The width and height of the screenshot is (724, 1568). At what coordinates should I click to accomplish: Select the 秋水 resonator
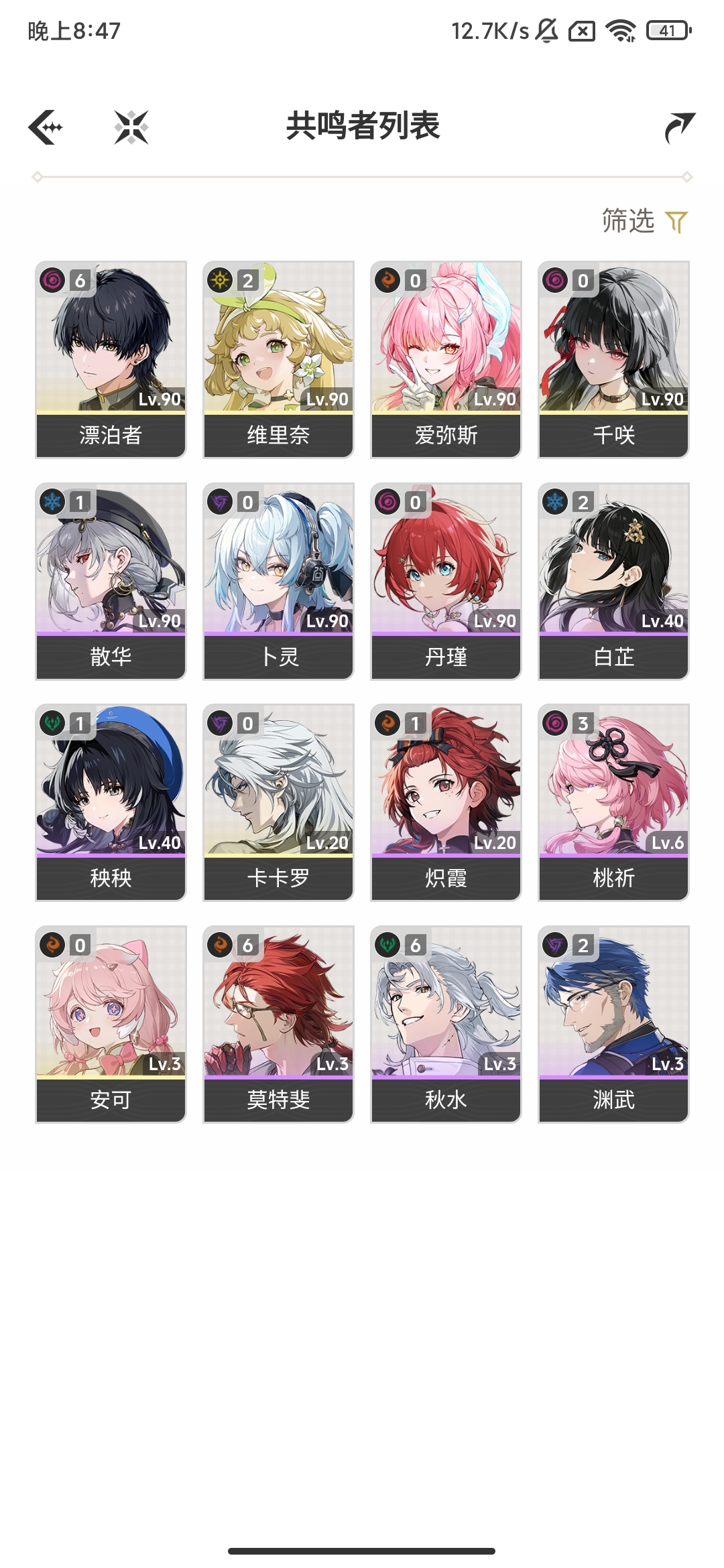pos(446,1024)
